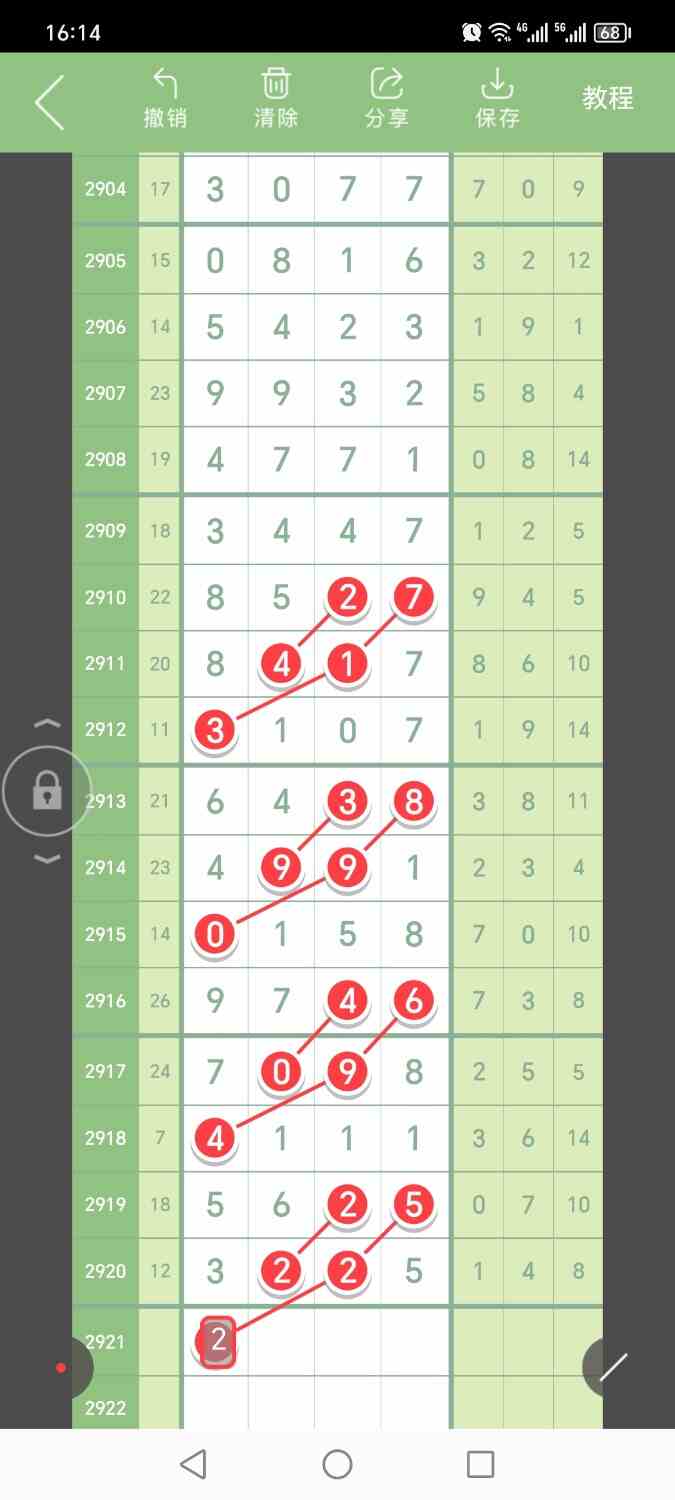Viewport: 675px width, 1500px height.
Task: Clear all marks with 清除
Action: coord(276,99)
